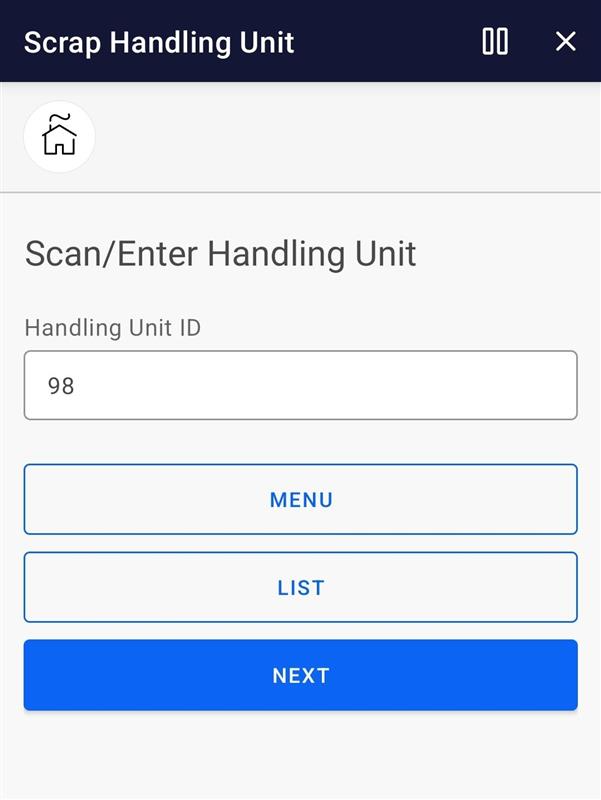Continue with the NEXT button
The width and height of the screenshot is (601, 800).
click(x=300, y=675)
